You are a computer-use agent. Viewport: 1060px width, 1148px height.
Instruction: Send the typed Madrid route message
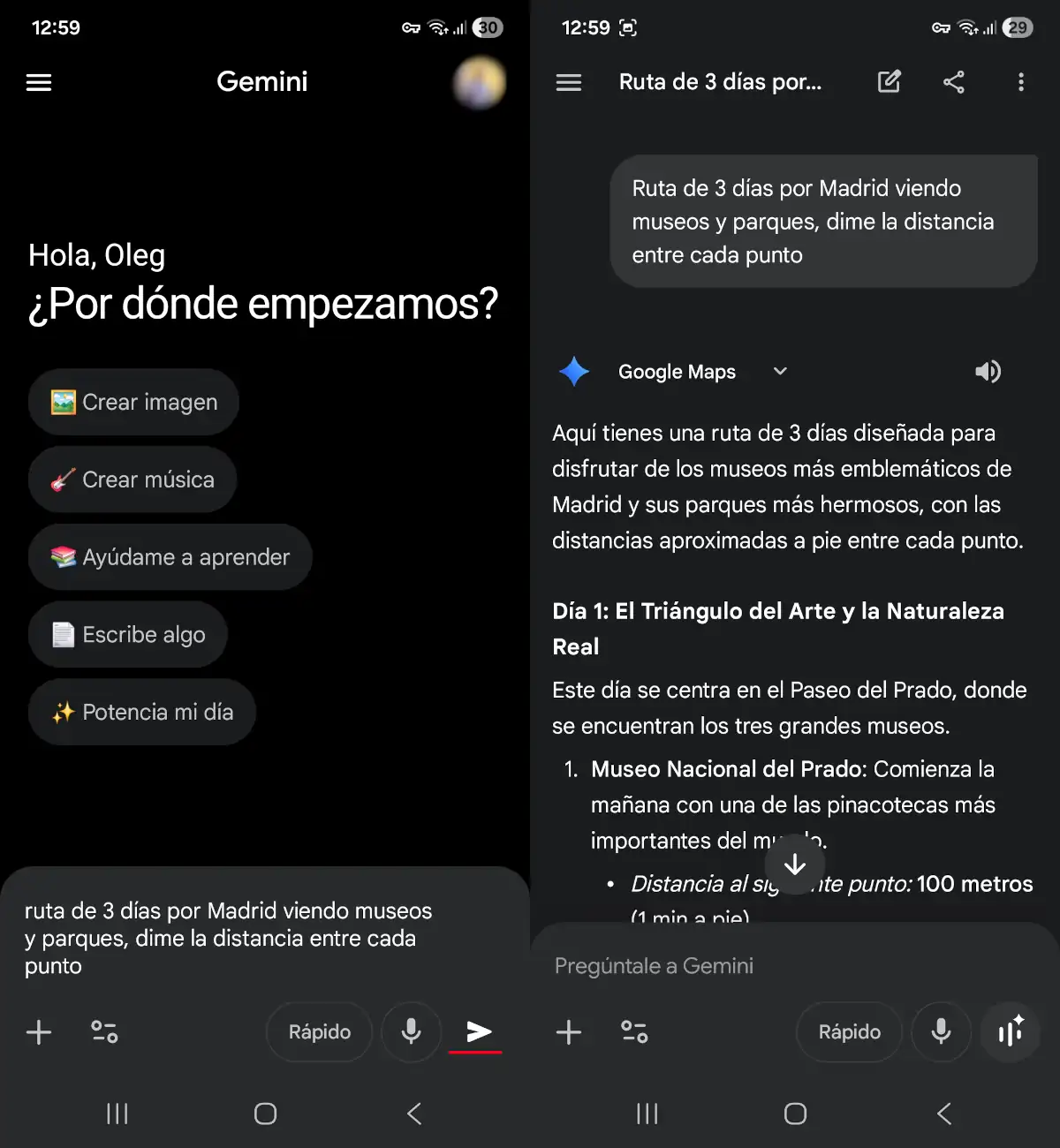476,1030
